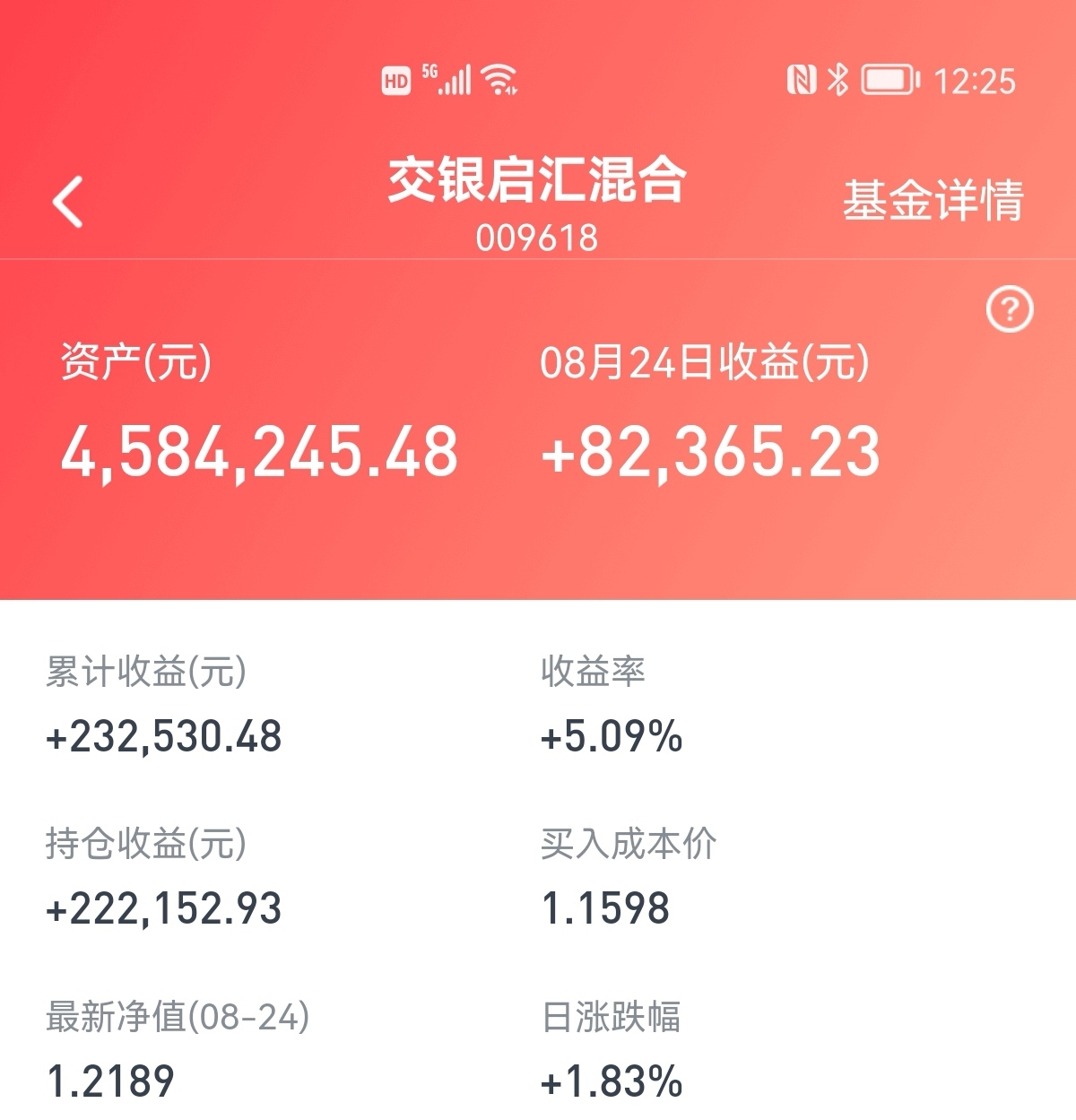Viewport: 1076px width, 1120px height.
Task: Select the 最新净值 latest net value
Action: click(112, 1081)
